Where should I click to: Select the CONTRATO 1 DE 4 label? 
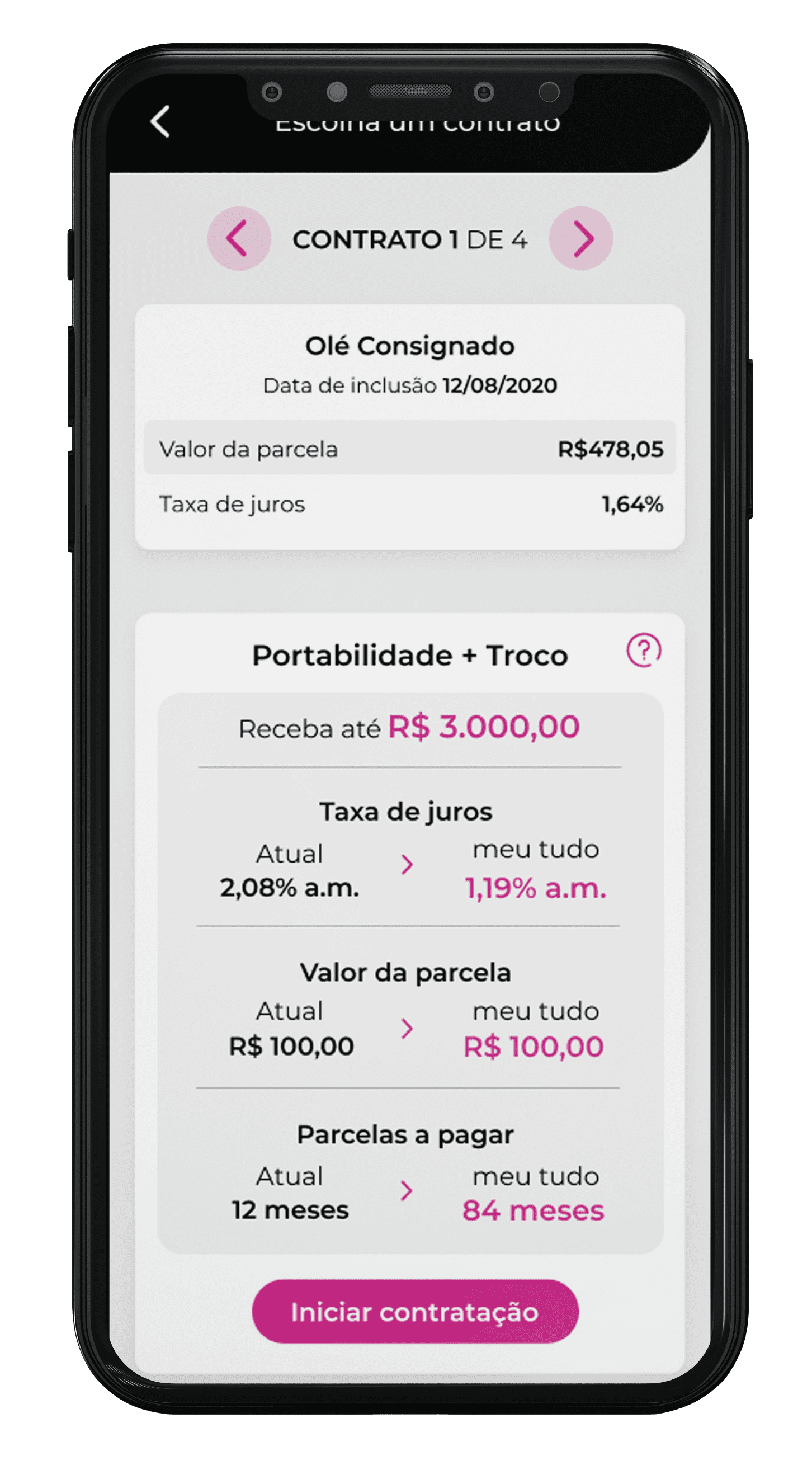coord(409,239)
